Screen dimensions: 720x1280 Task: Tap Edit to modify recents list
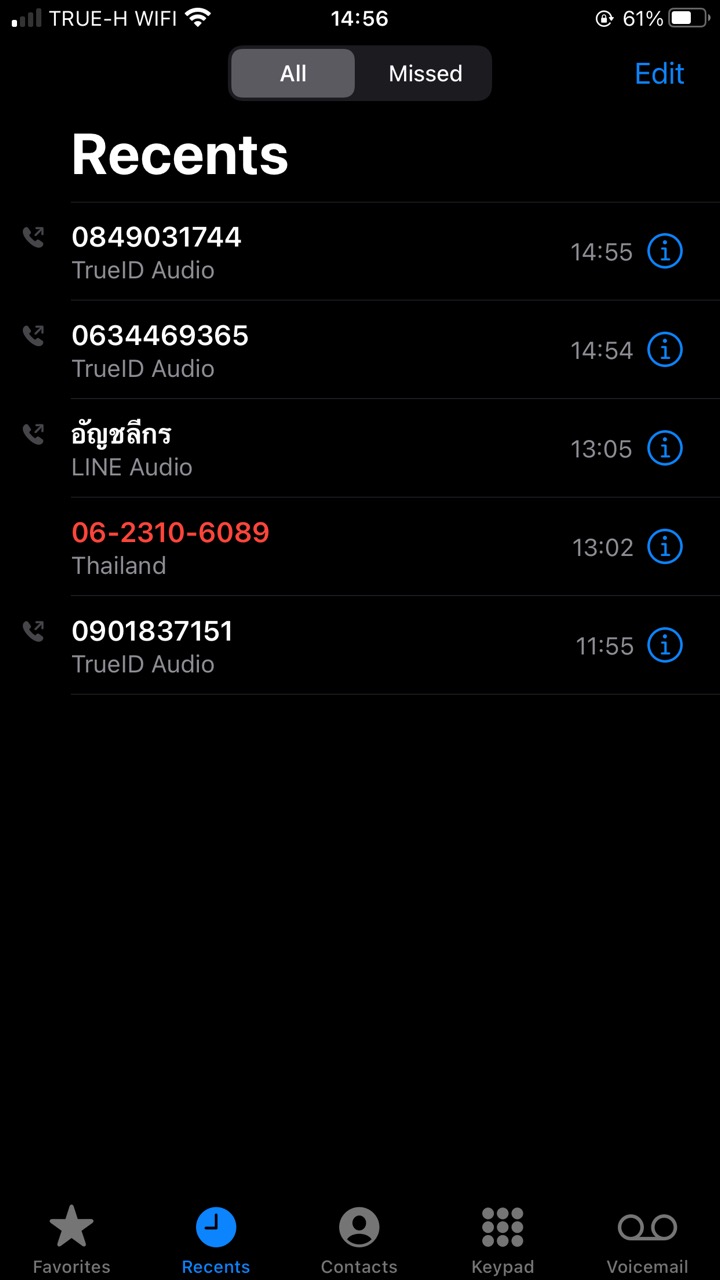pyautogui.click(x=659, y=73)
